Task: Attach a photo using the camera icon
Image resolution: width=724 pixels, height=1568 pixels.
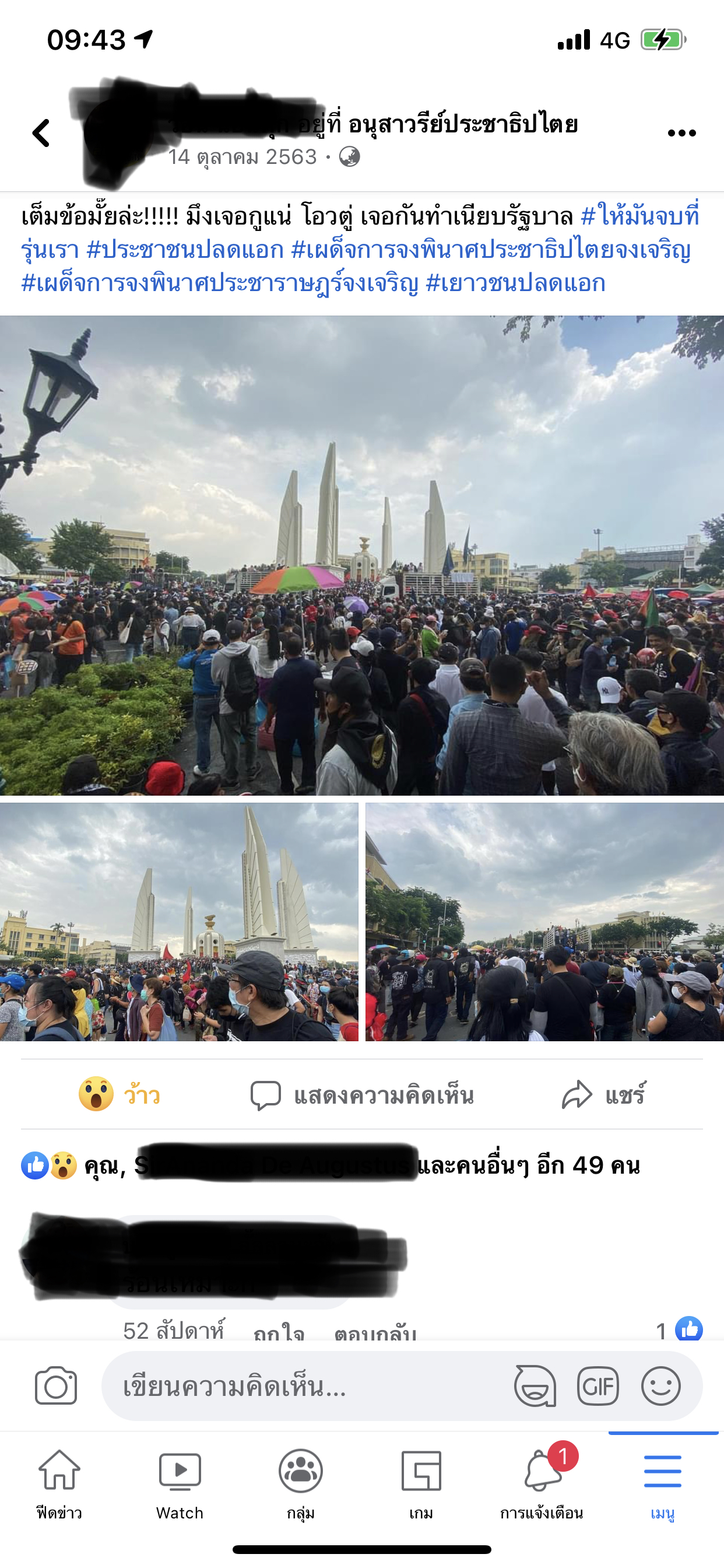Action: [56, 1386]
